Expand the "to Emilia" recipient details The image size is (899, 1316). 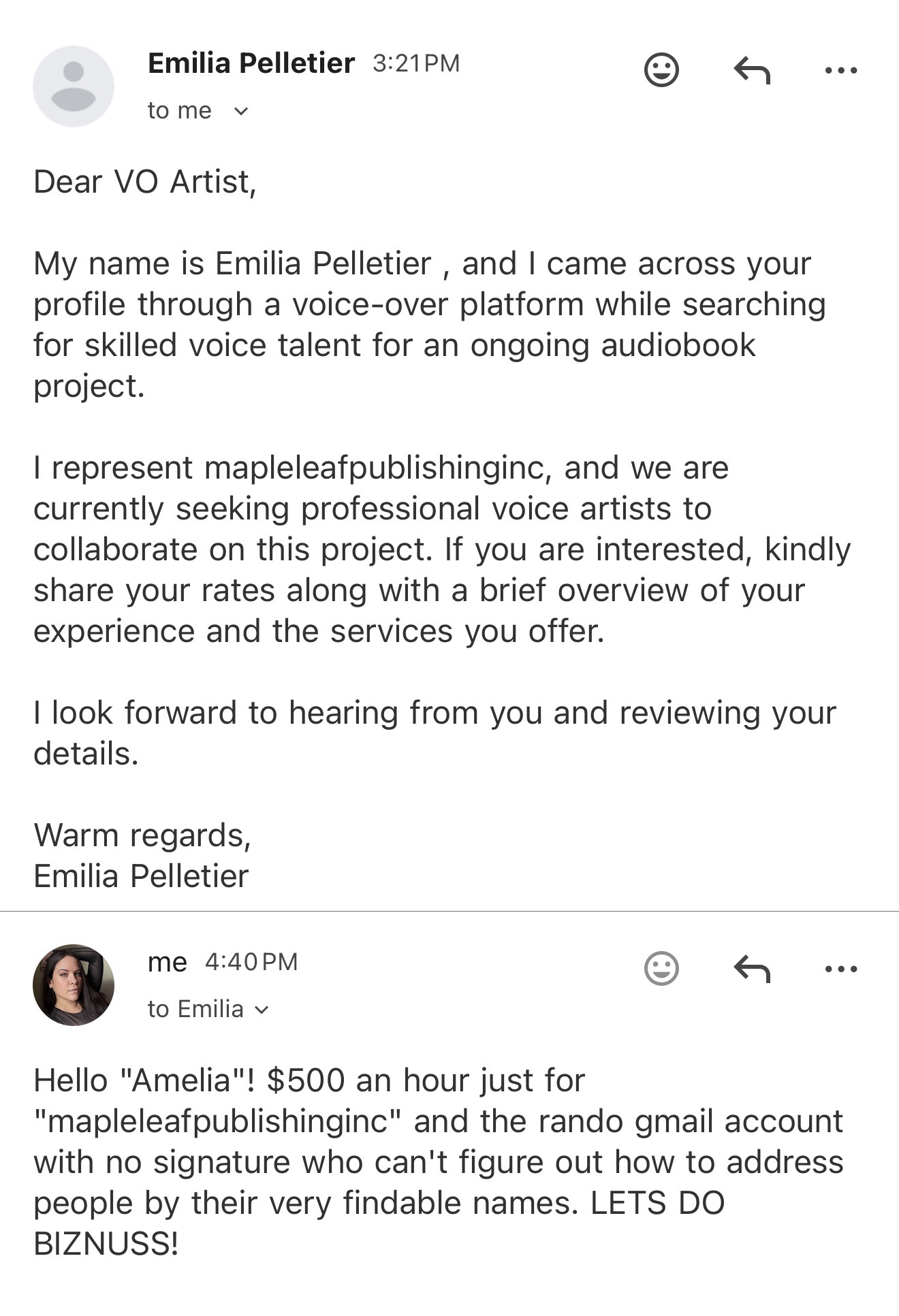tap(262, 1010)
